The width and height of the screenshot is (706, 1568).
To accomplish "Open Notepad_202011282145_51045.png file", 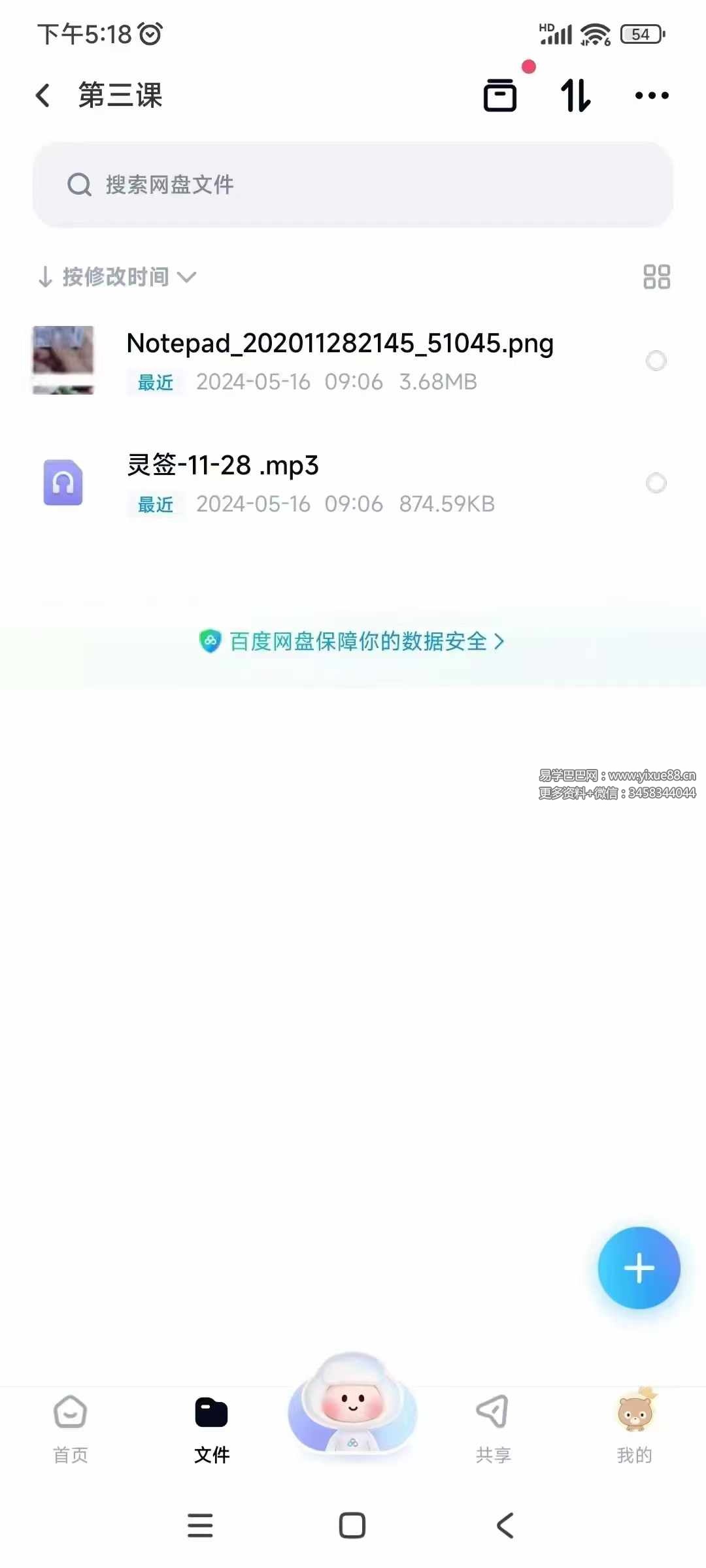I will tap(340, 344).
